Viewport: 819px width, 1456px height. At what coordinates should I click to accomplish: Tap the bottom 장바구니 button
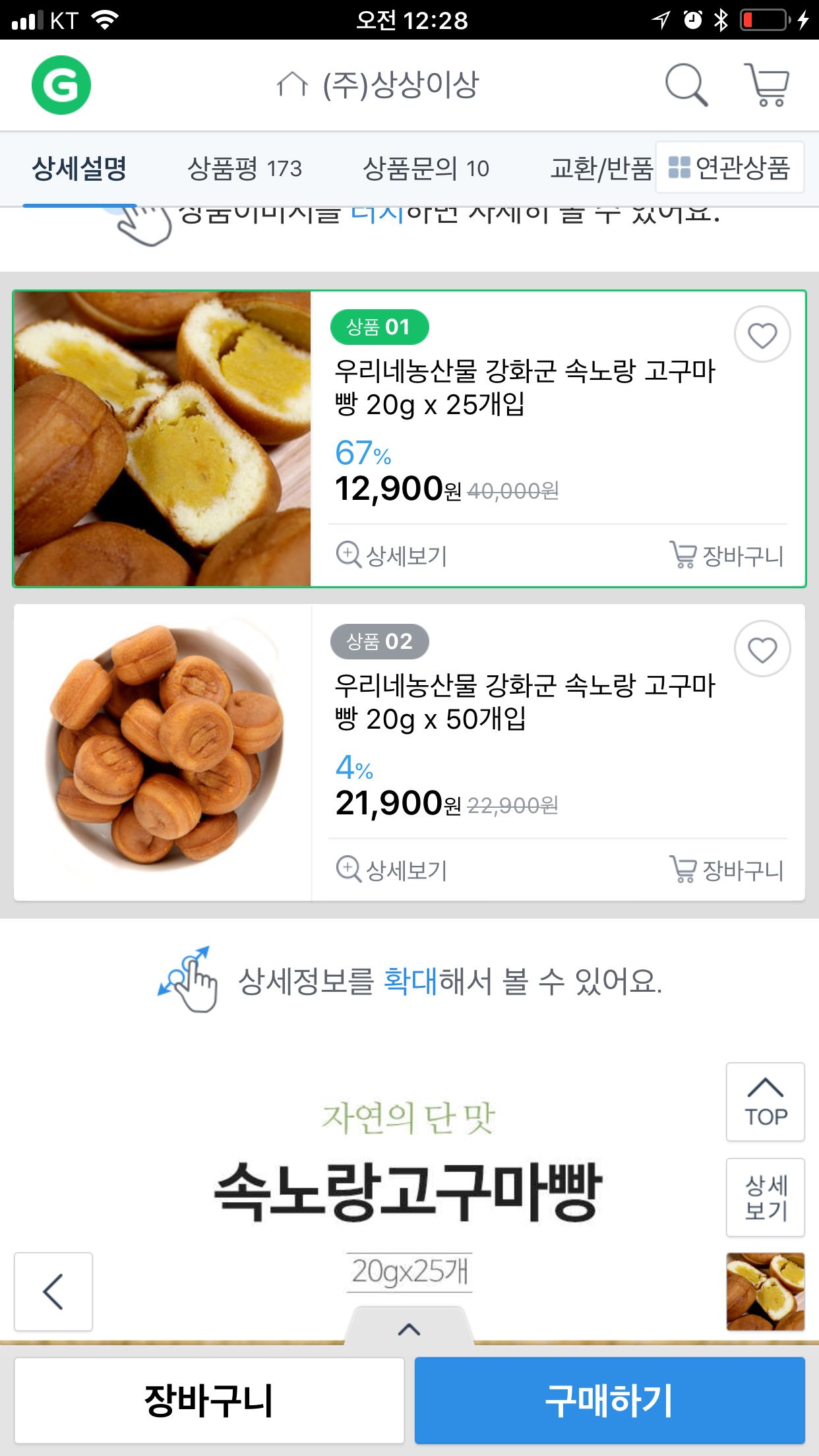(x=209, y=1401)
